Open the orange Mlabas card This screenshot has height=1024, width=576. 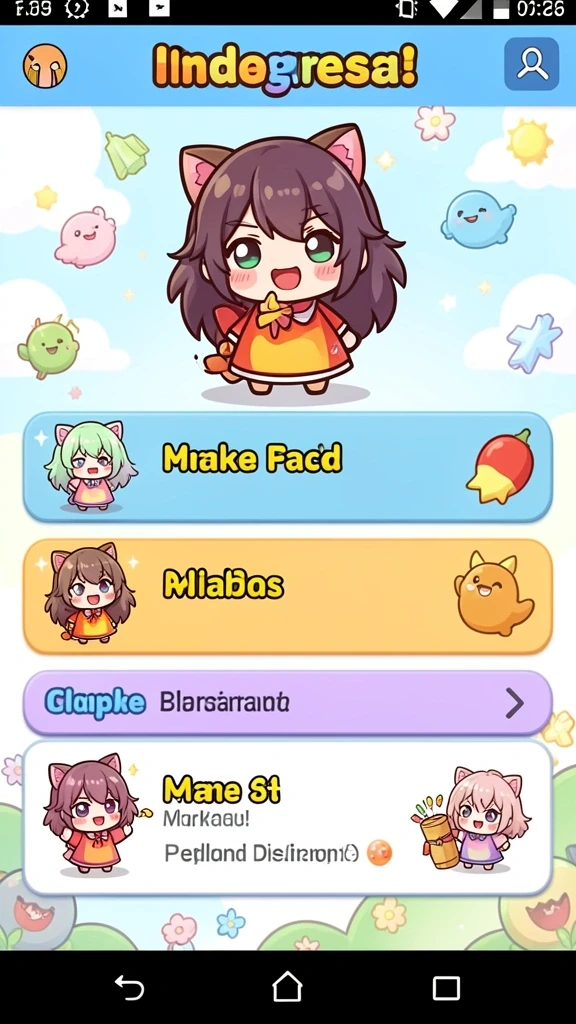tap(288, 596)
